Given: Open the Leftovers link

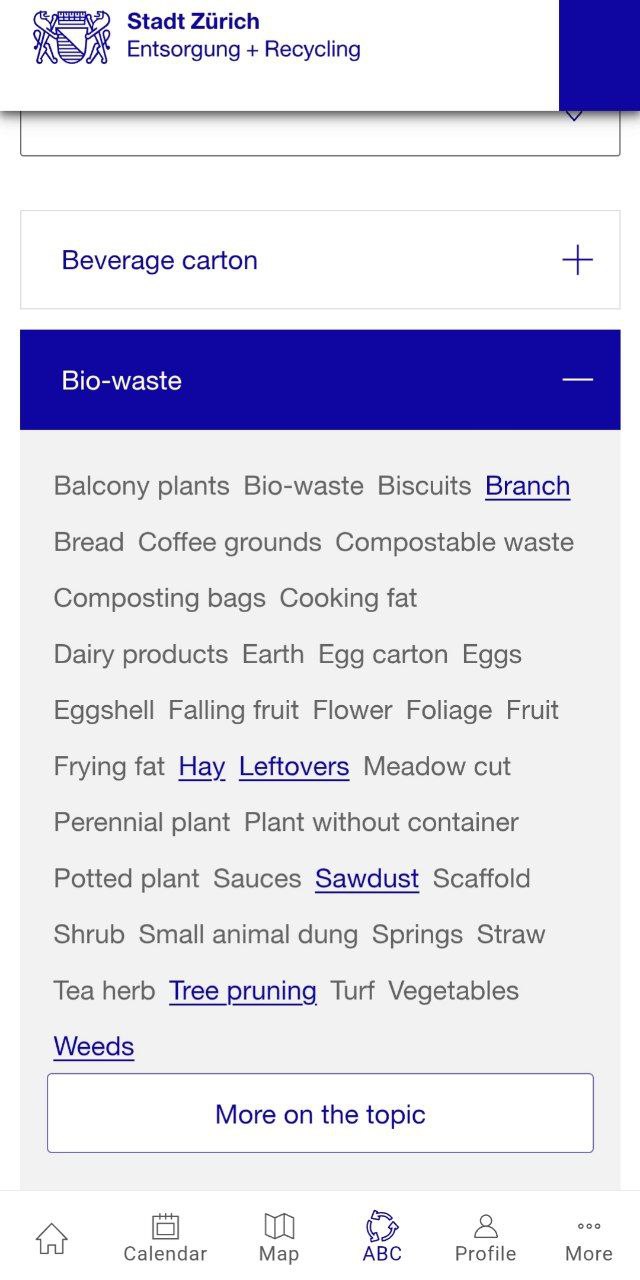Looking at the screenshot, I should (x=294, y=767).
